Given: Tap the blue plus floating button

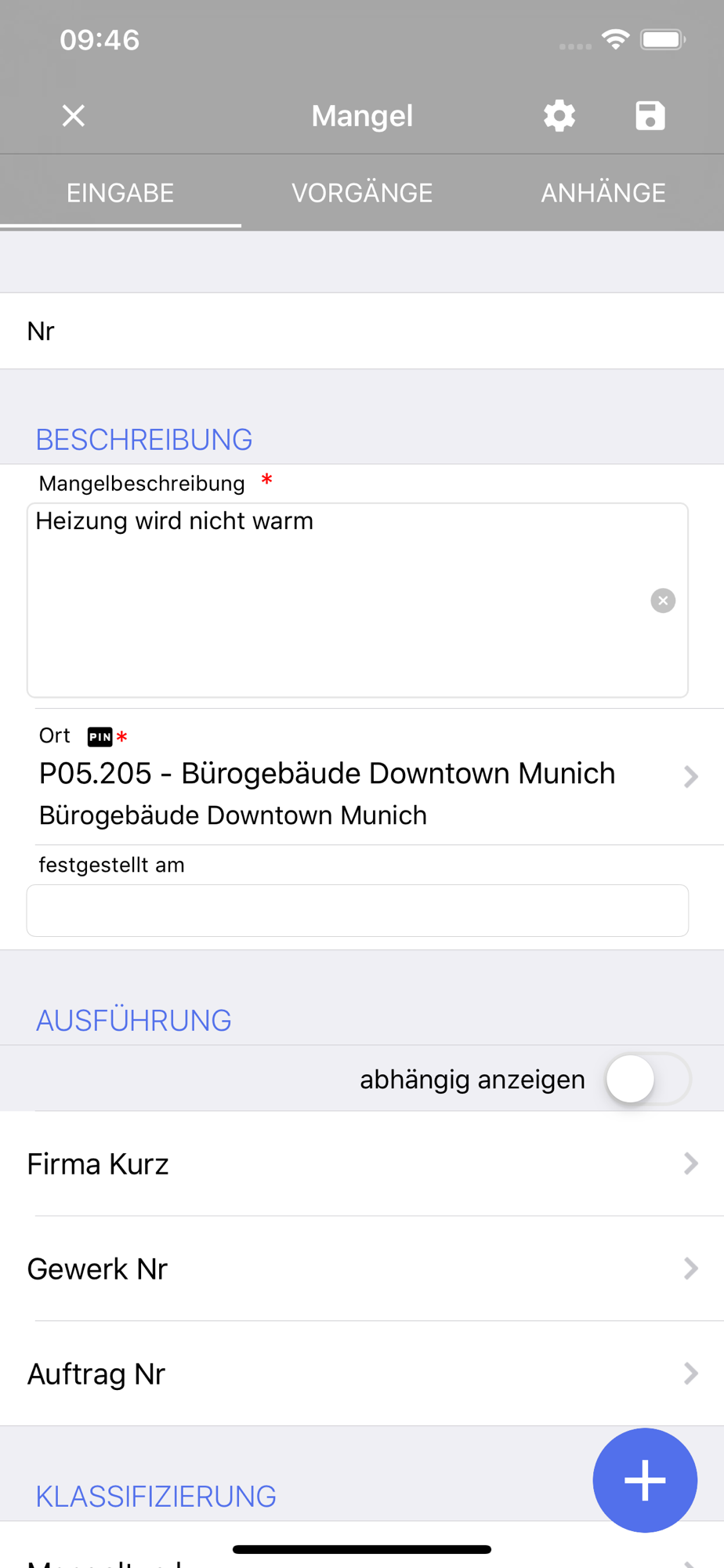Looking at the screenshot, I should [x=645, y=1480].
